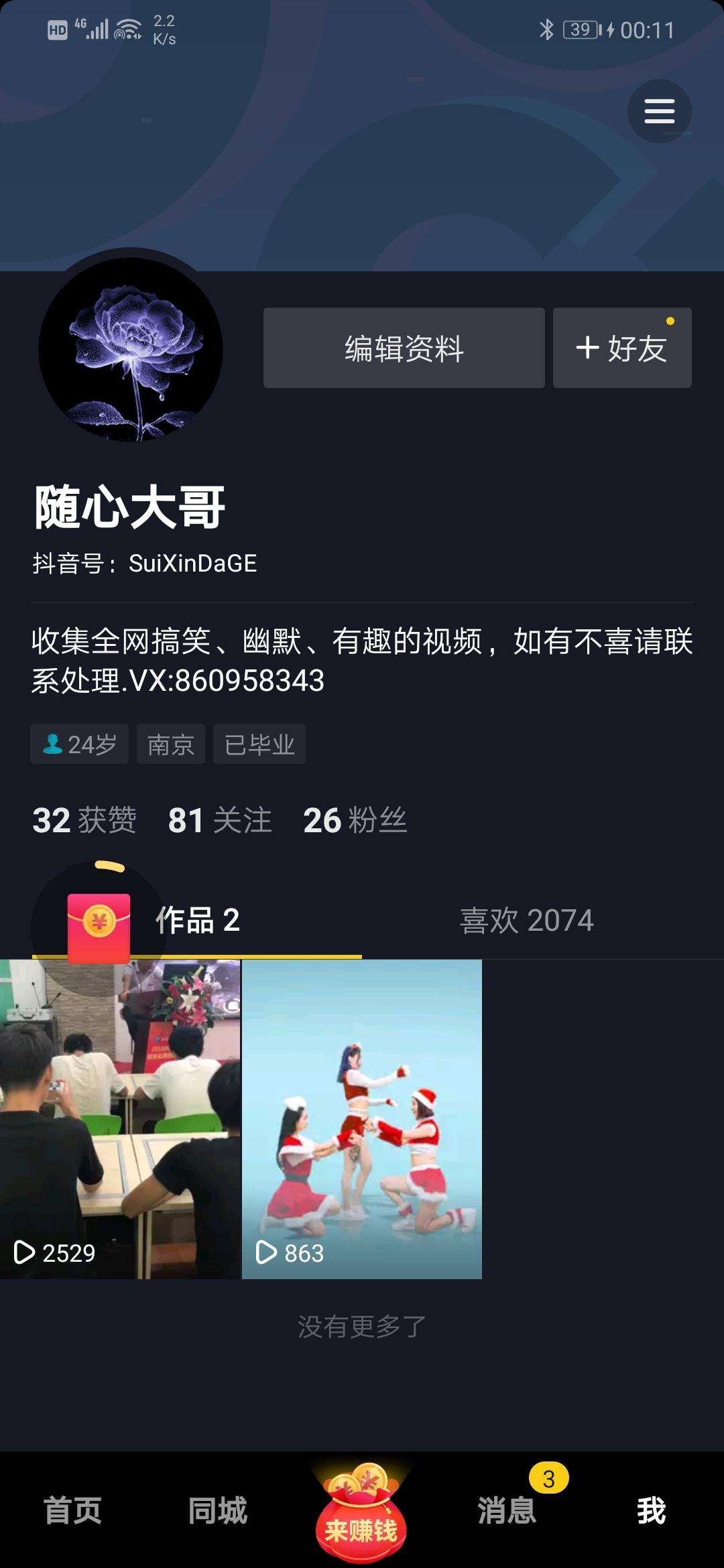View the 粉丝 followers count

pyautogui.click(x=355, y=820)
